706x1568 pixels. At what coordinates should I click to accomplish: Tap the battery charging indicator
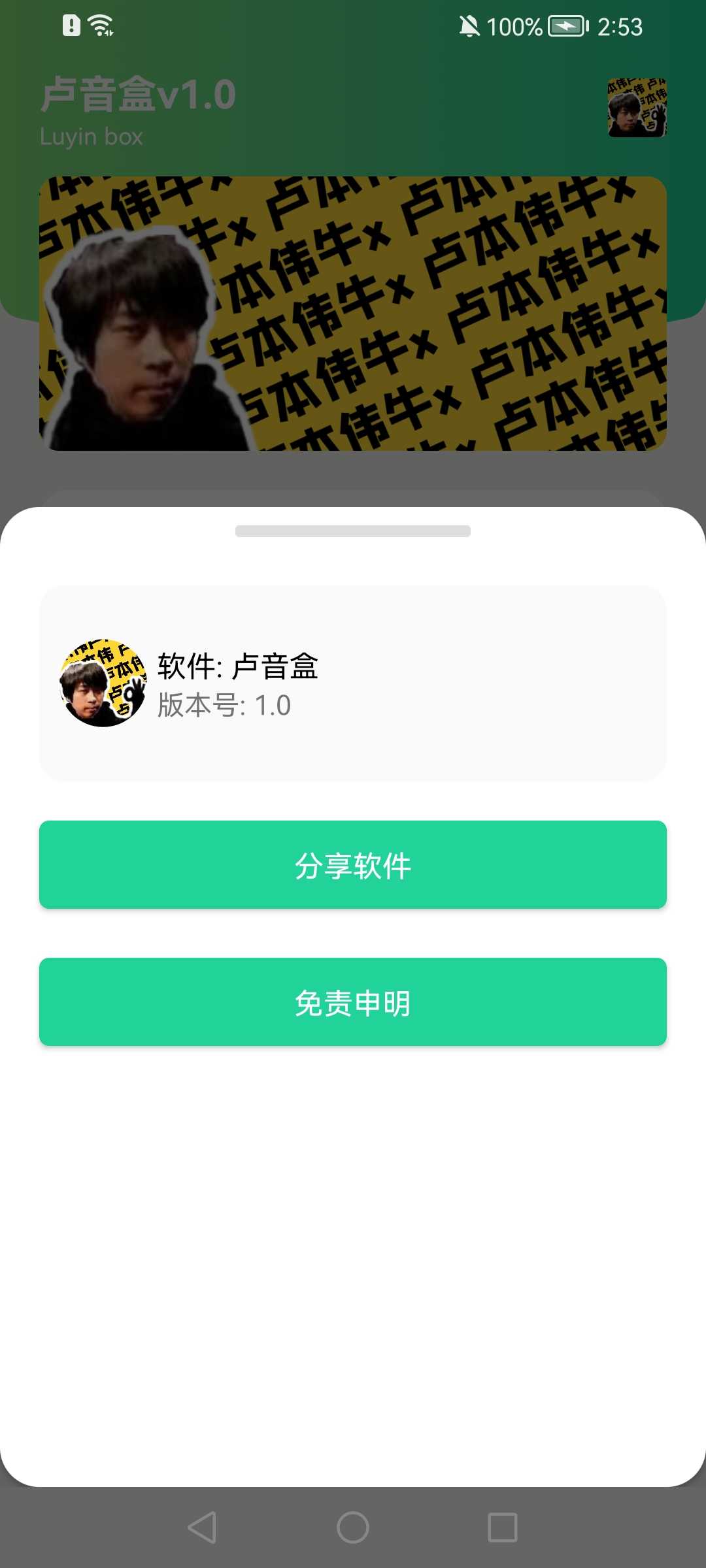[565, 26]
